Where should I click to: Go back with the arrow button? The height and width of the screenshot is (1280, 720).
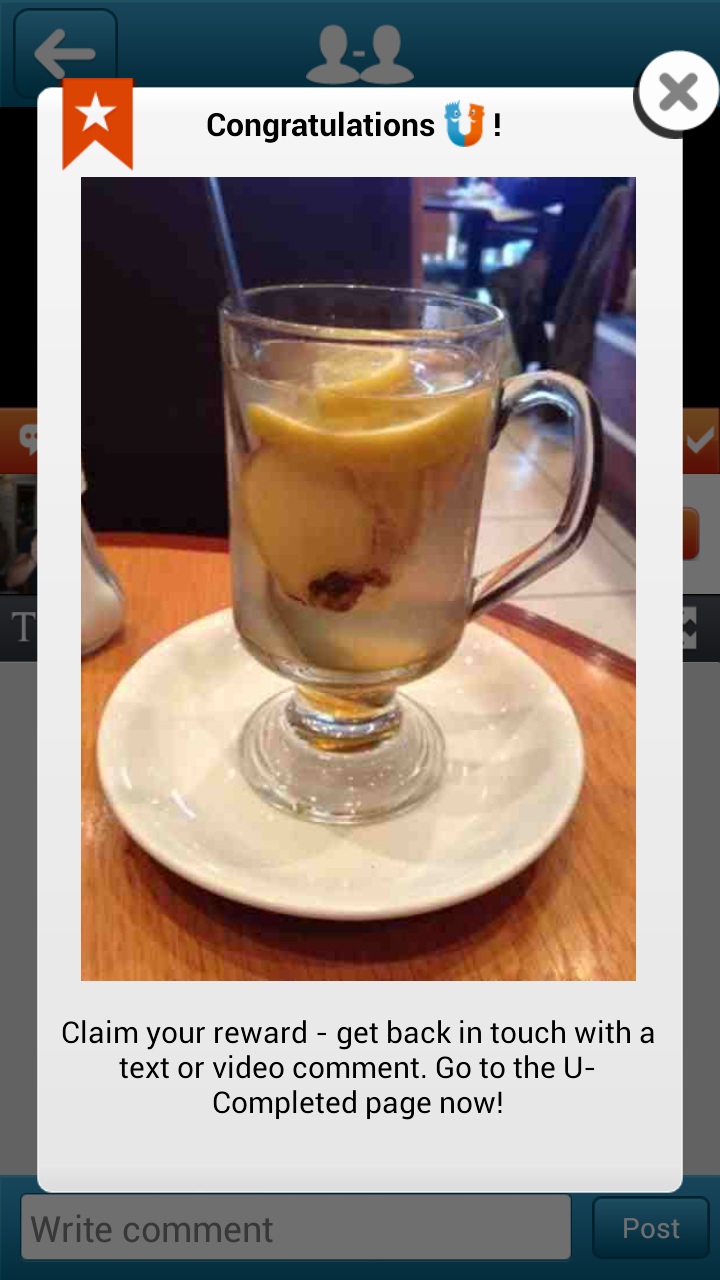point(65,50)
